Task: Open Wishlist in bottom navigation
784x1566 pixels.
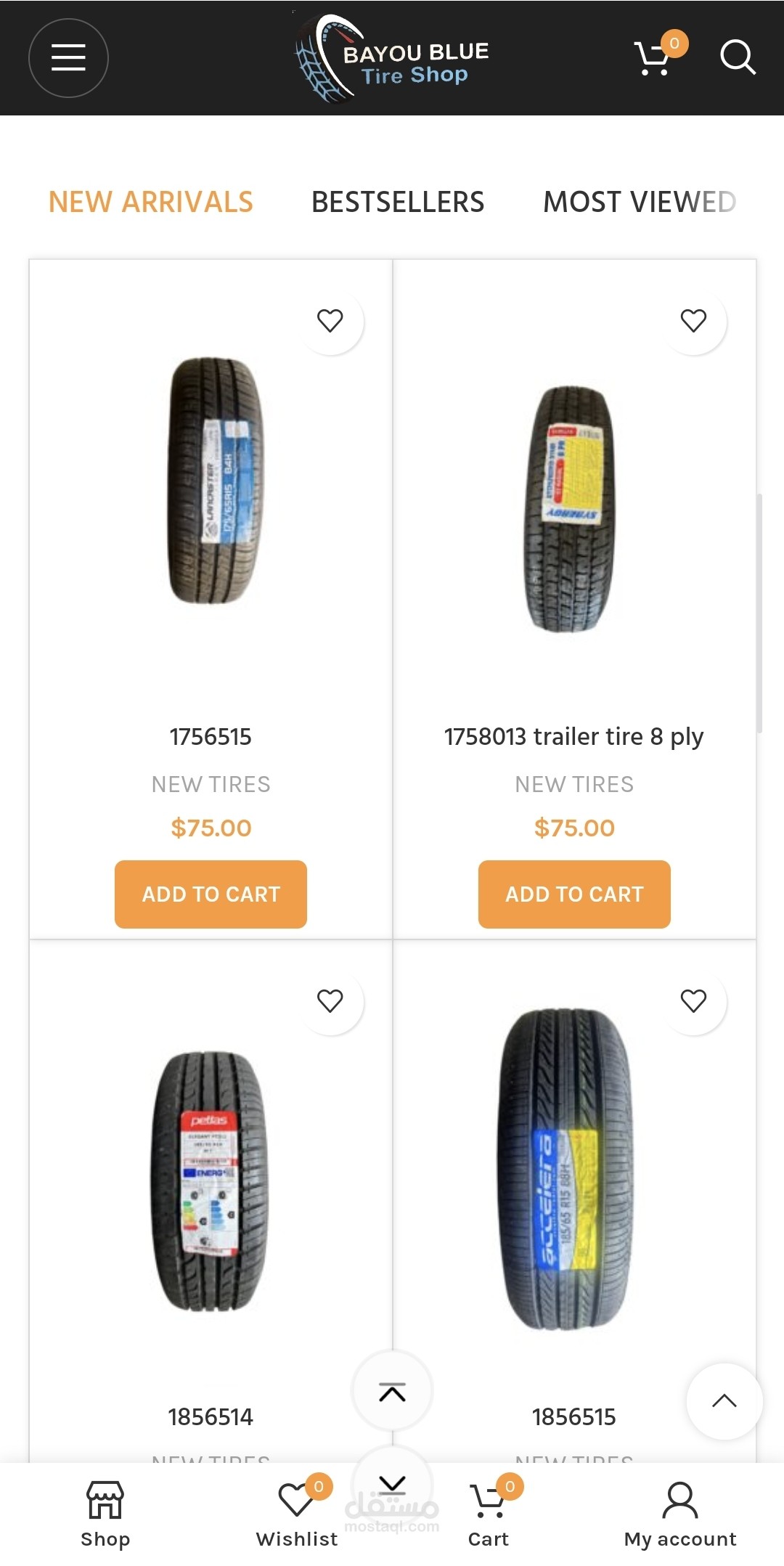Action: [296, 1513]
